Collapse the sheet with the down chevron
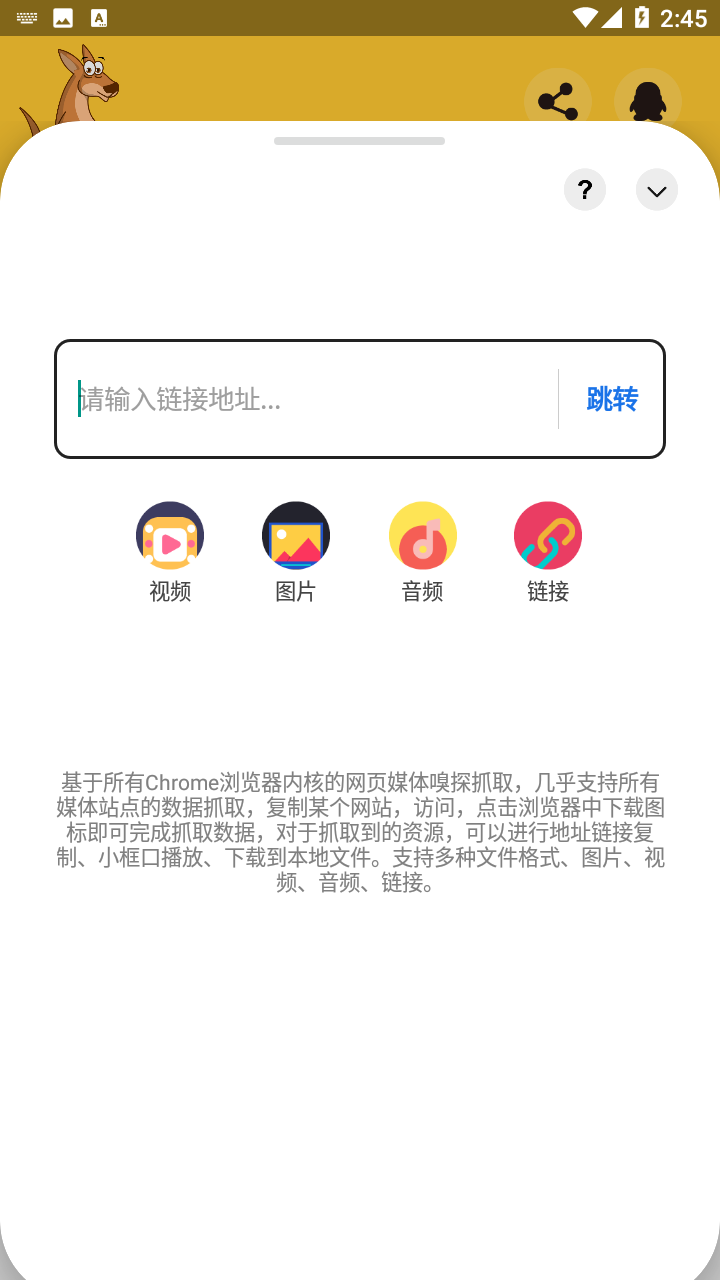 [657, 190]
